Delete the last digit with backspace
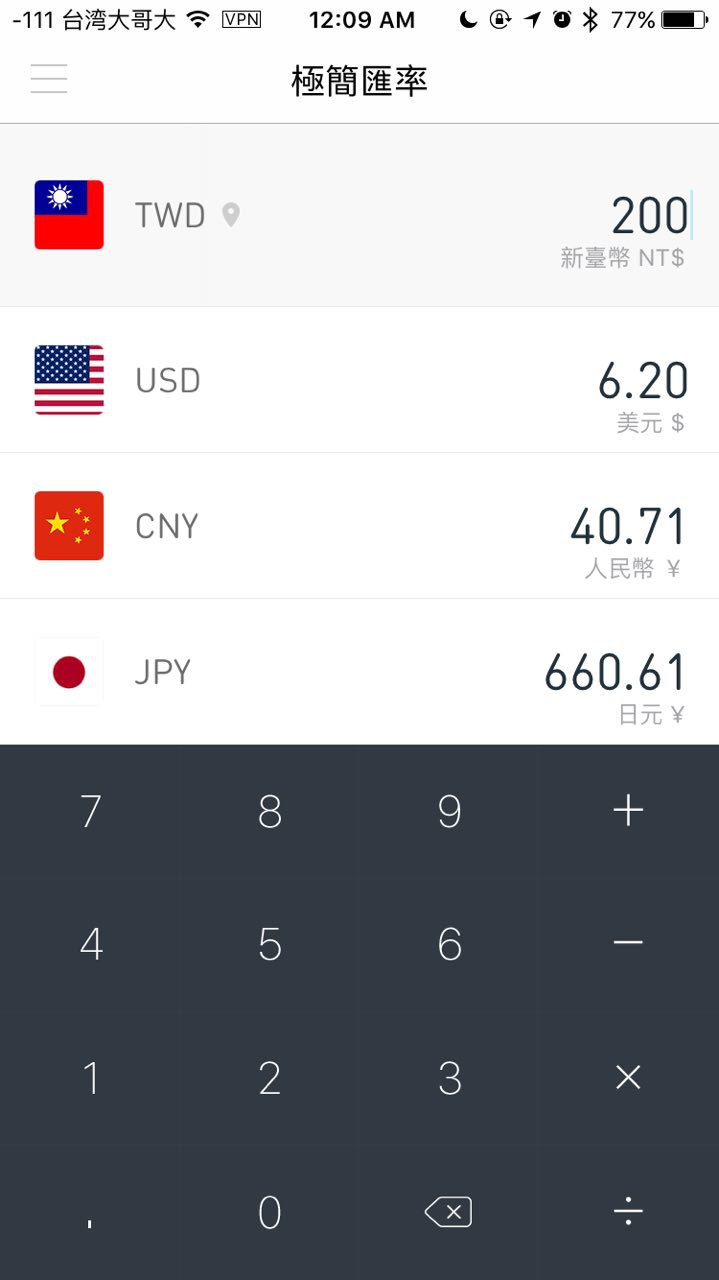The image size is (719, 1280). [449, 1212]
